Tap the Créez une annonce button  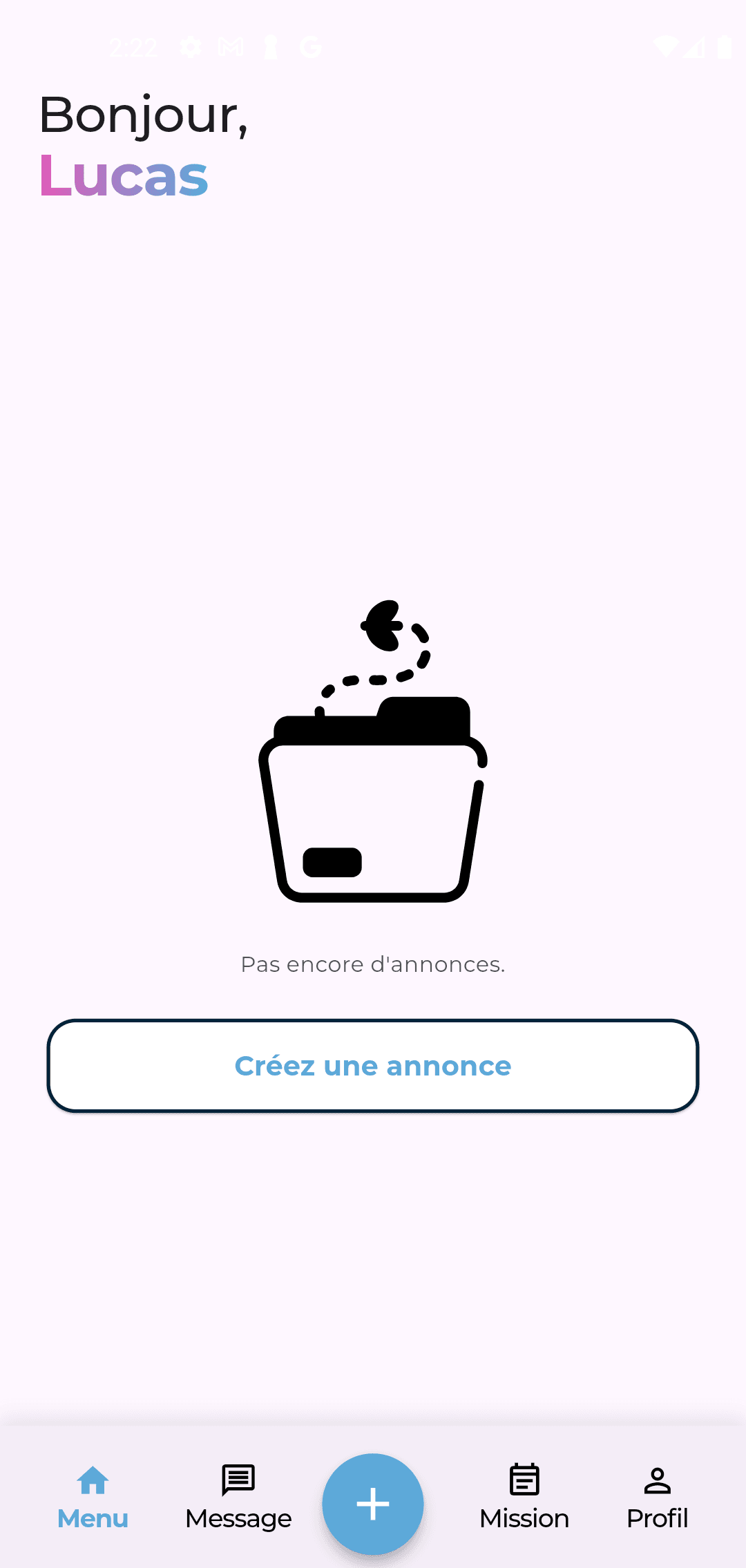pyautogui.click(x=373, y=1066)
